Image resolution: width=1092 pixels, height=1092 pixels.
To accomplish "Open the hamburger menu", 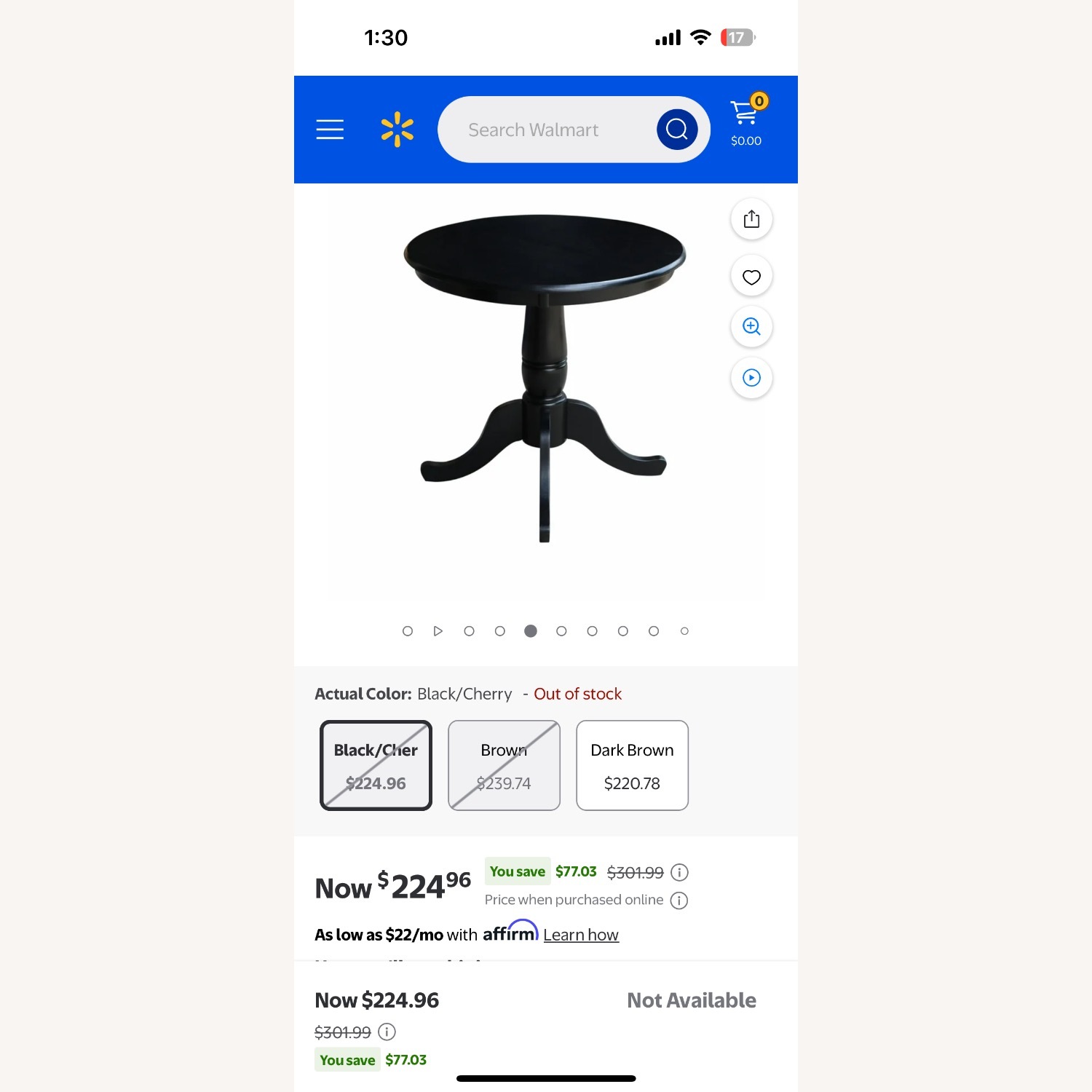I will pos(330,130).
